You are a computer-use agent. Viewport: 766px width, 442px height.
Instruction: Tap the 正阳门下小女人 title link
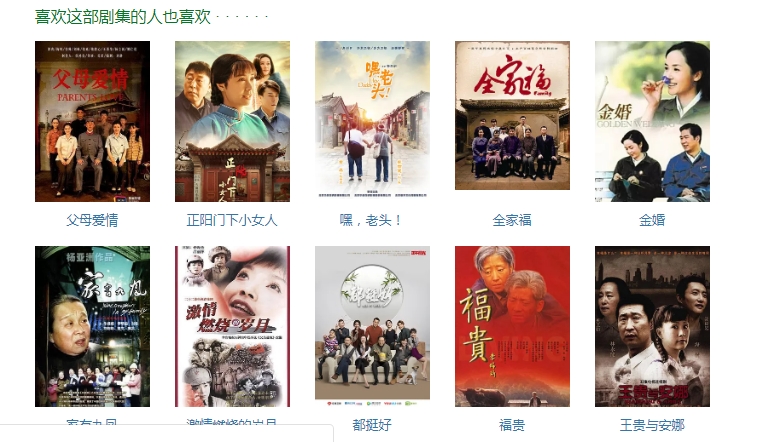coord(232,220)
